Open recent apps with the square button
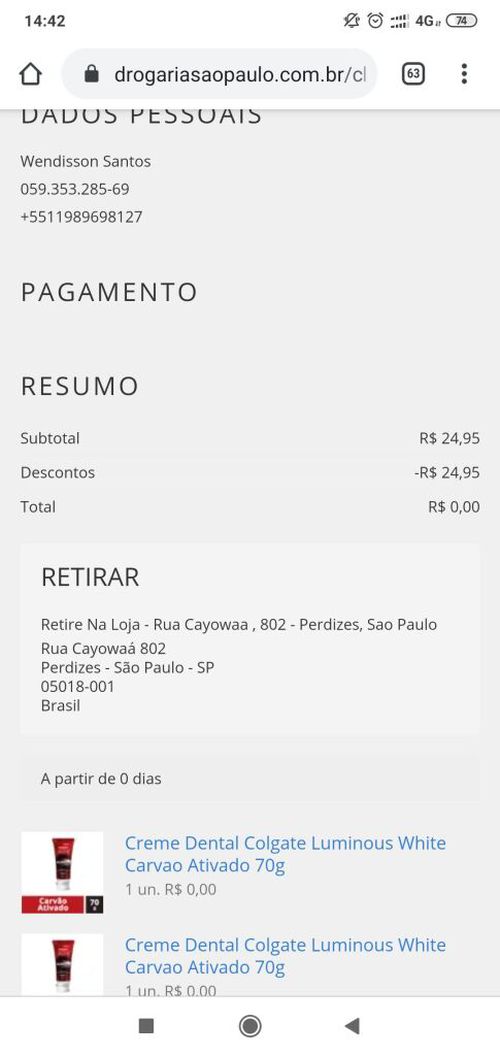Image resolution: width=500 pixels, height=1056 pixels. coord(146,1026)
